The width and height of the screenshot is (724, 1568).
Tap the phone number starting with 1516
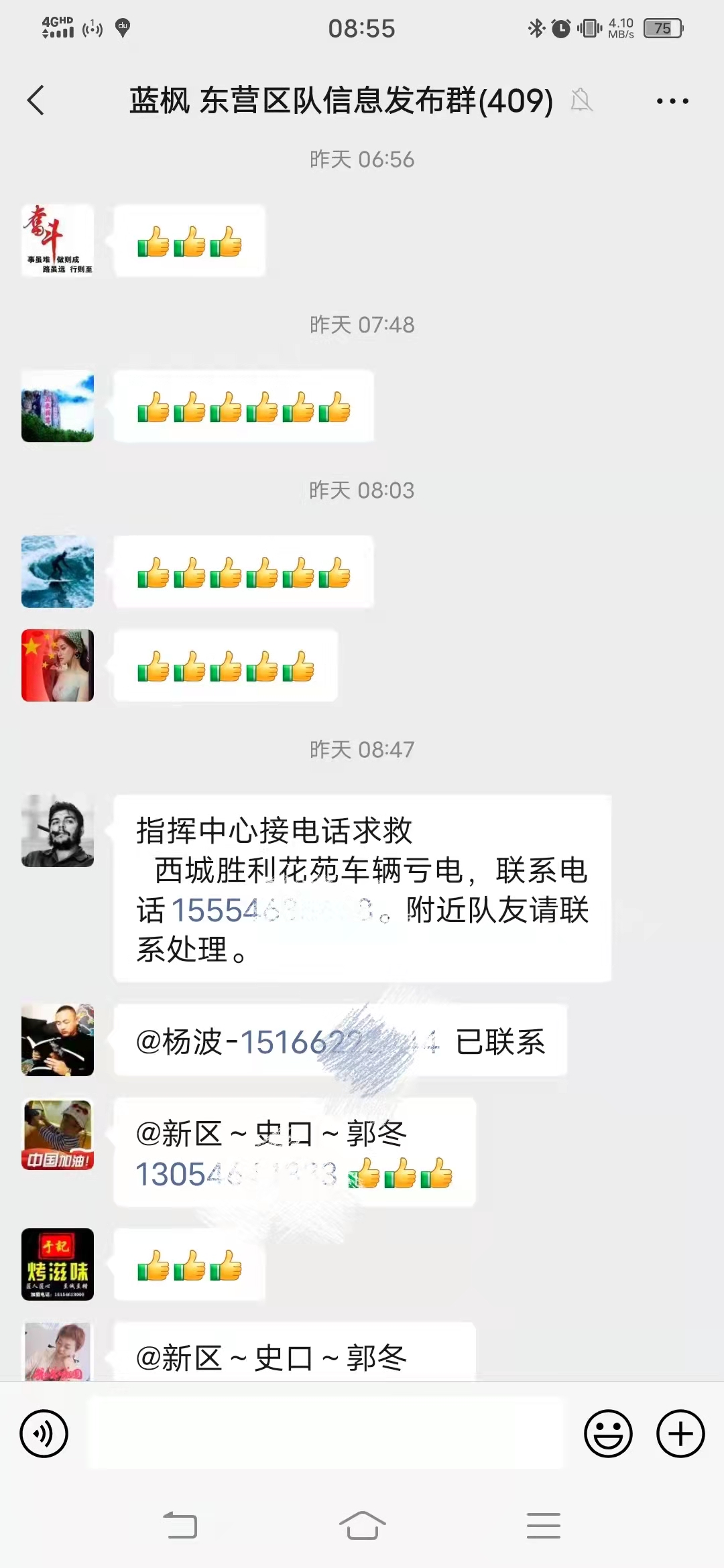[340, 1042]
